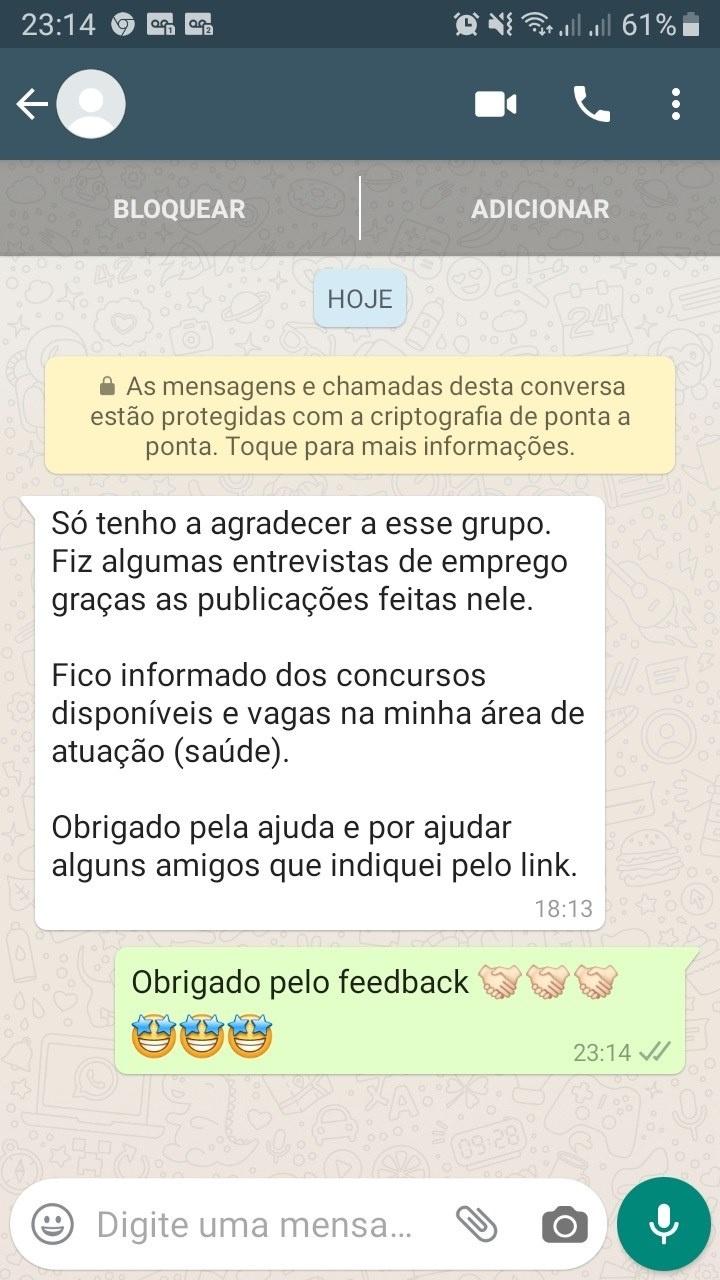Go back to the chat list
The height and width of the screenshot is (1280, 720).
(32, 104)
